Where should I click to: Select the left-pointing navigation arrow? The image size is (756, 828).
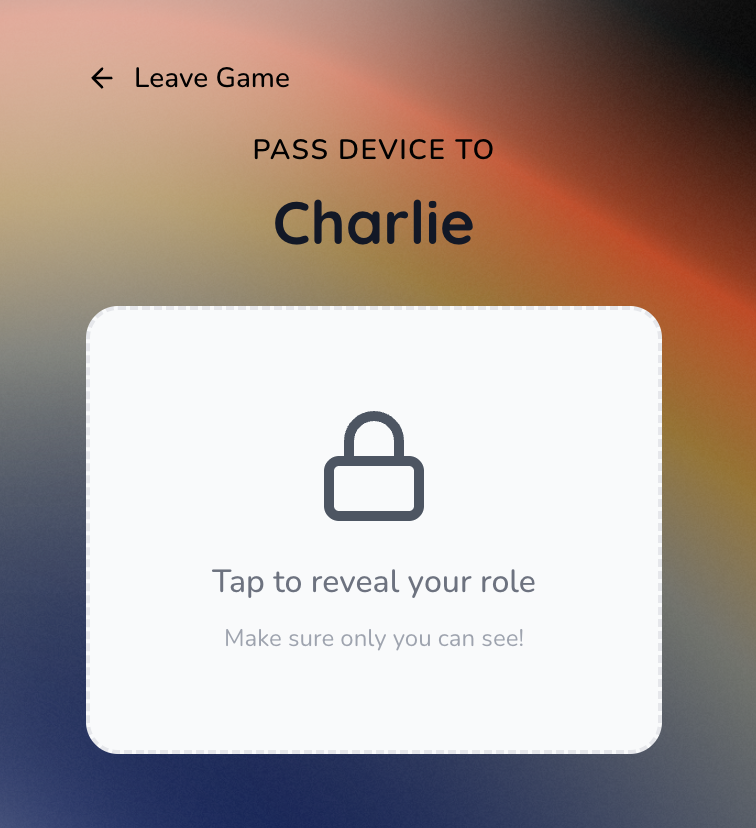coord(100,78)
